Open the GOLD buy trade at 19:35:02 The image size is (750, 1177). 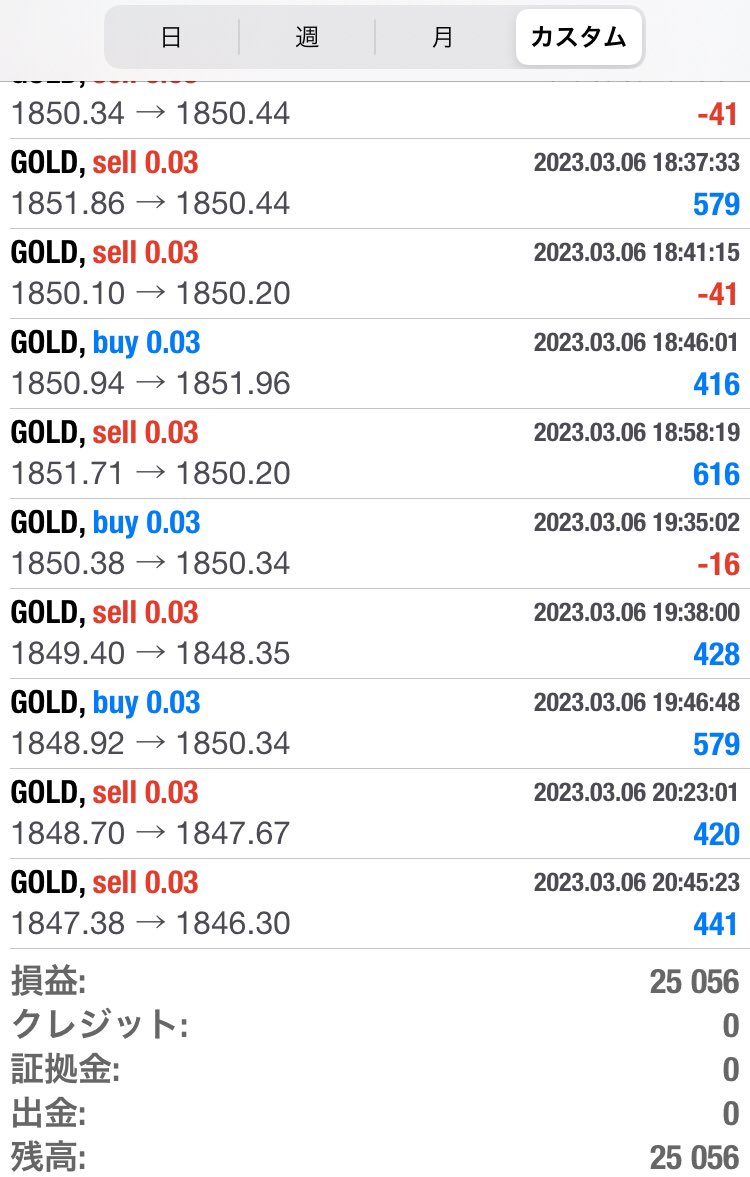point(375,544)
